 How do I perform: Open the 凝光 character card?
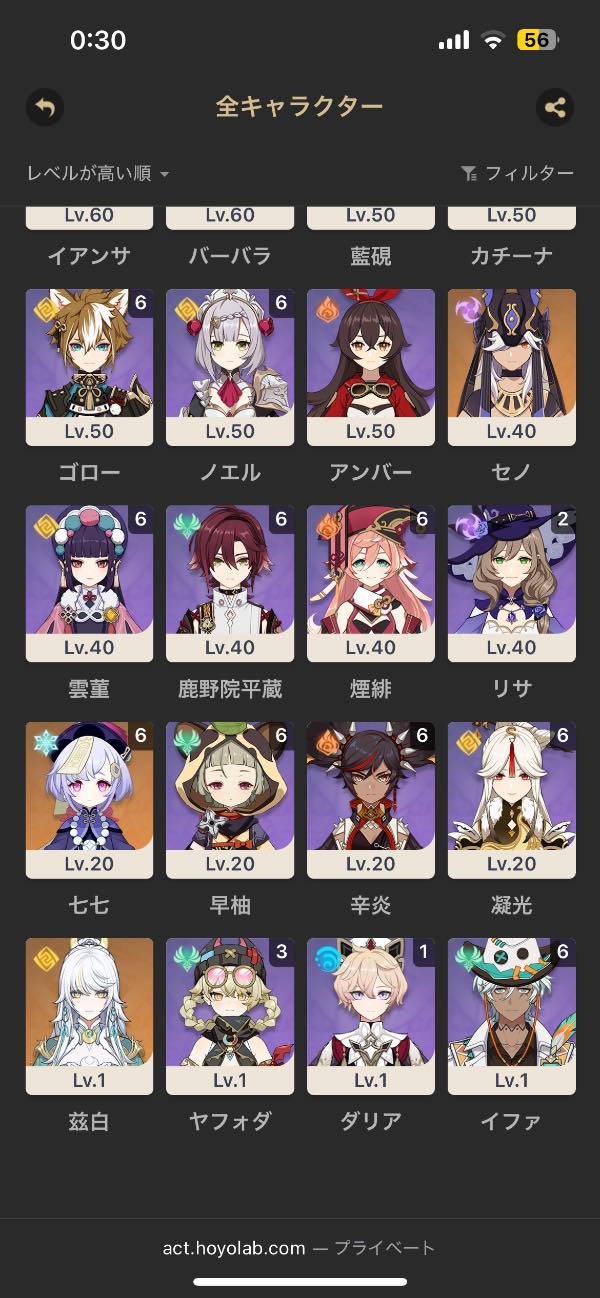[512, 800]
